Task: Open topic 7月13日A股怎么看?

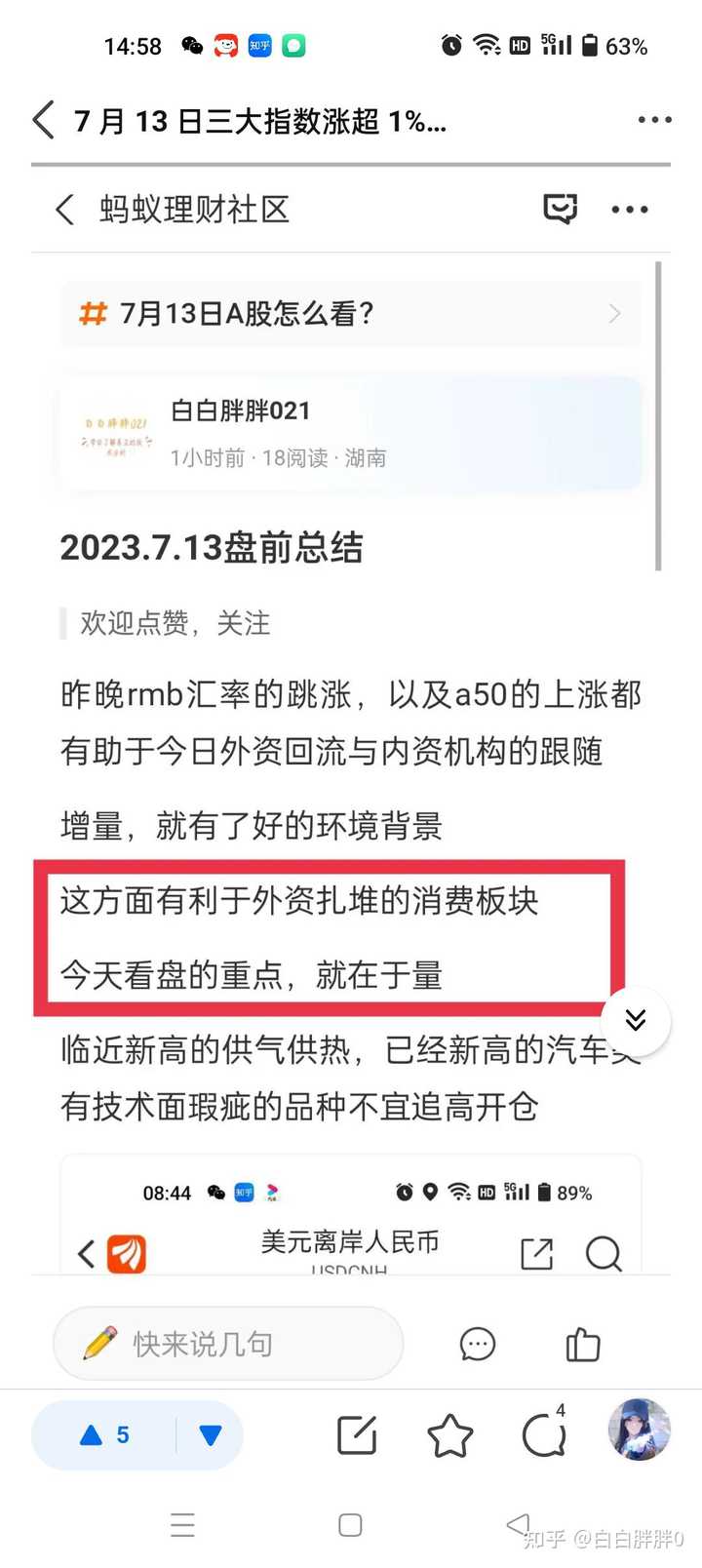Action: click(x=351, y=314)
